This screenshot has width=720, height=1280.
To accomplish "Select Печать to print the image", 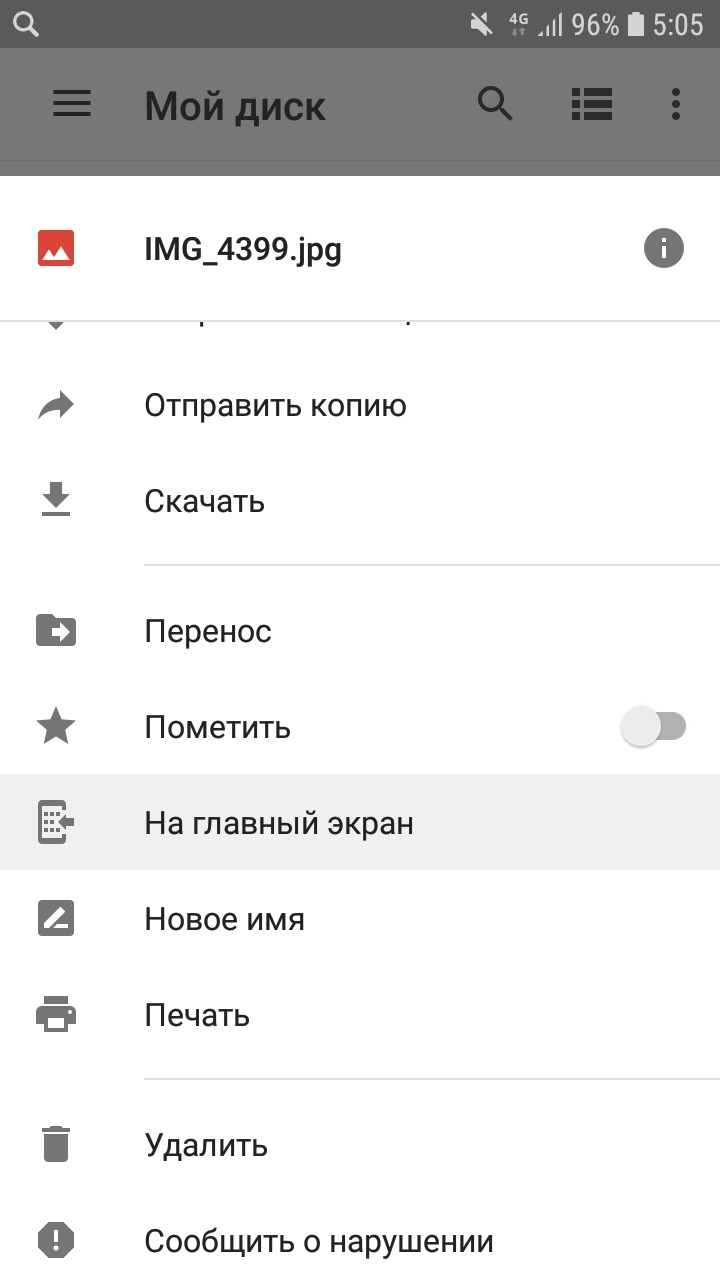I will (360, 1015).
